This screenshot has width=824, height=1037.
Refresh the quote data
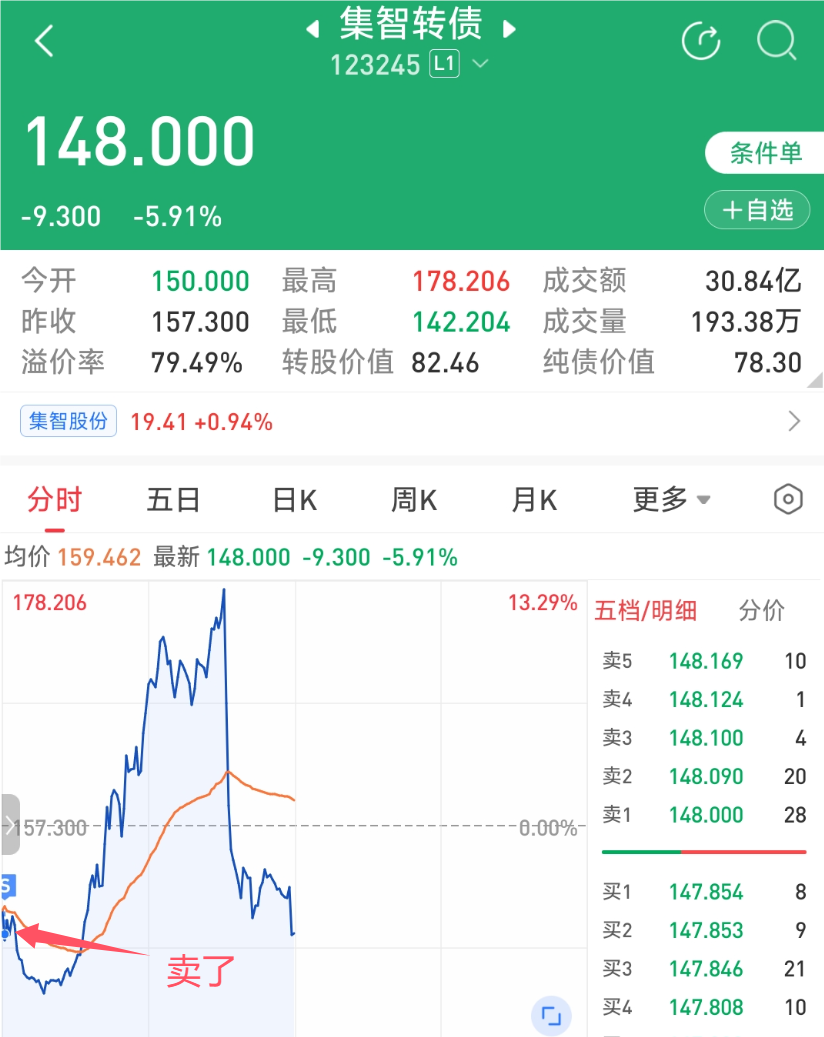pos(701,41)
